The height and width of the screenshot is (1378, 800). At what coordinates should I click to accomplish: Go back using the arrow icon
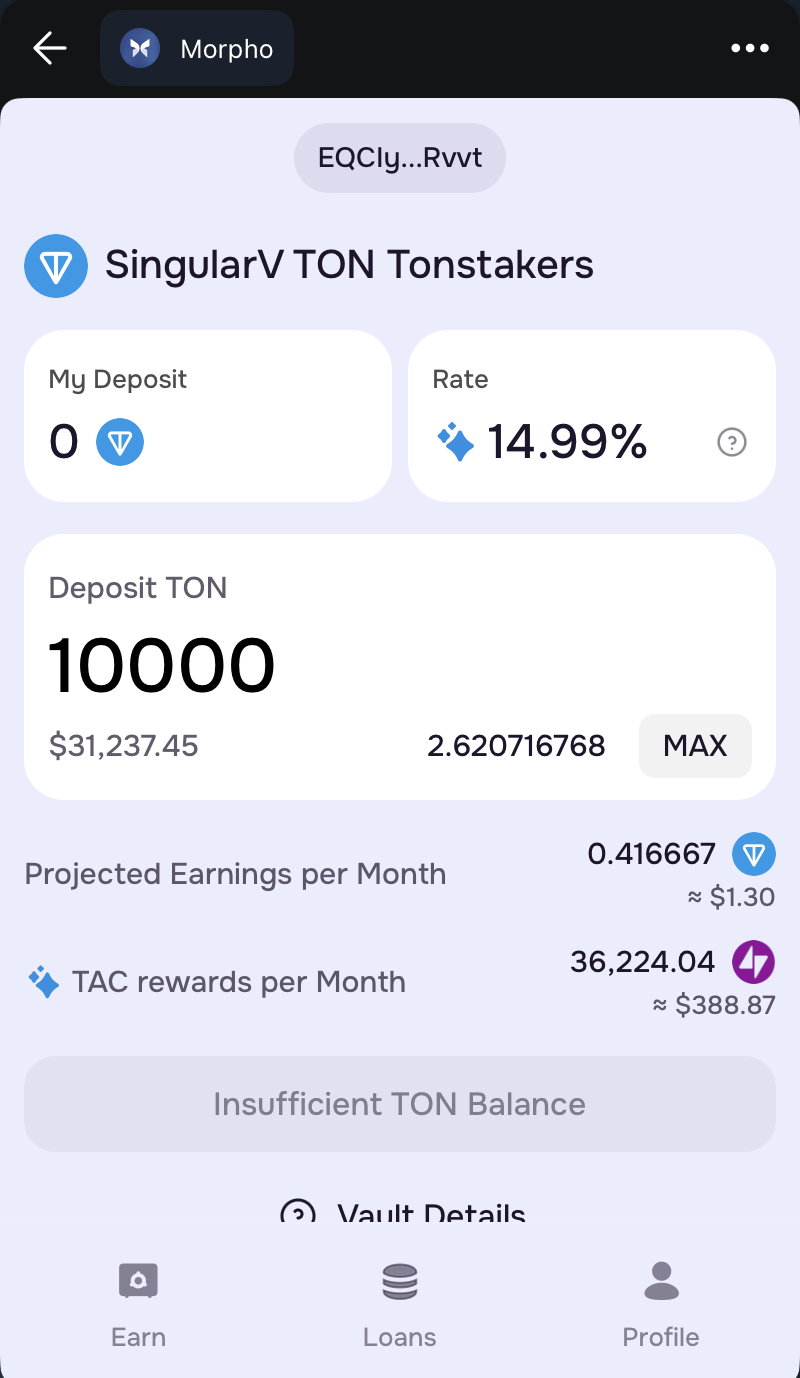(x=49, y=48)
